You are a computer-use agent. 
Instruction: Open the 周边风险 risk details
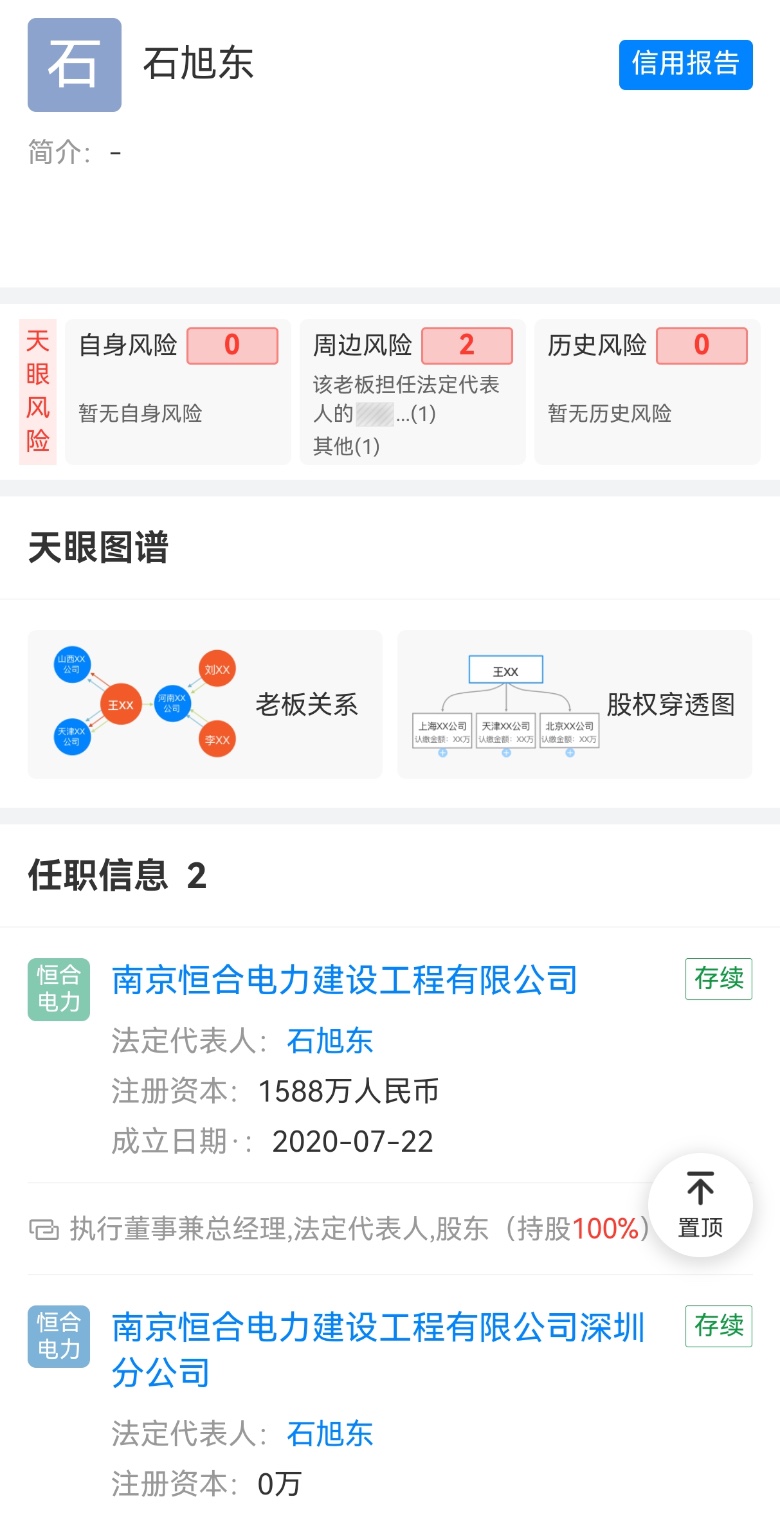tap(412, 391)
